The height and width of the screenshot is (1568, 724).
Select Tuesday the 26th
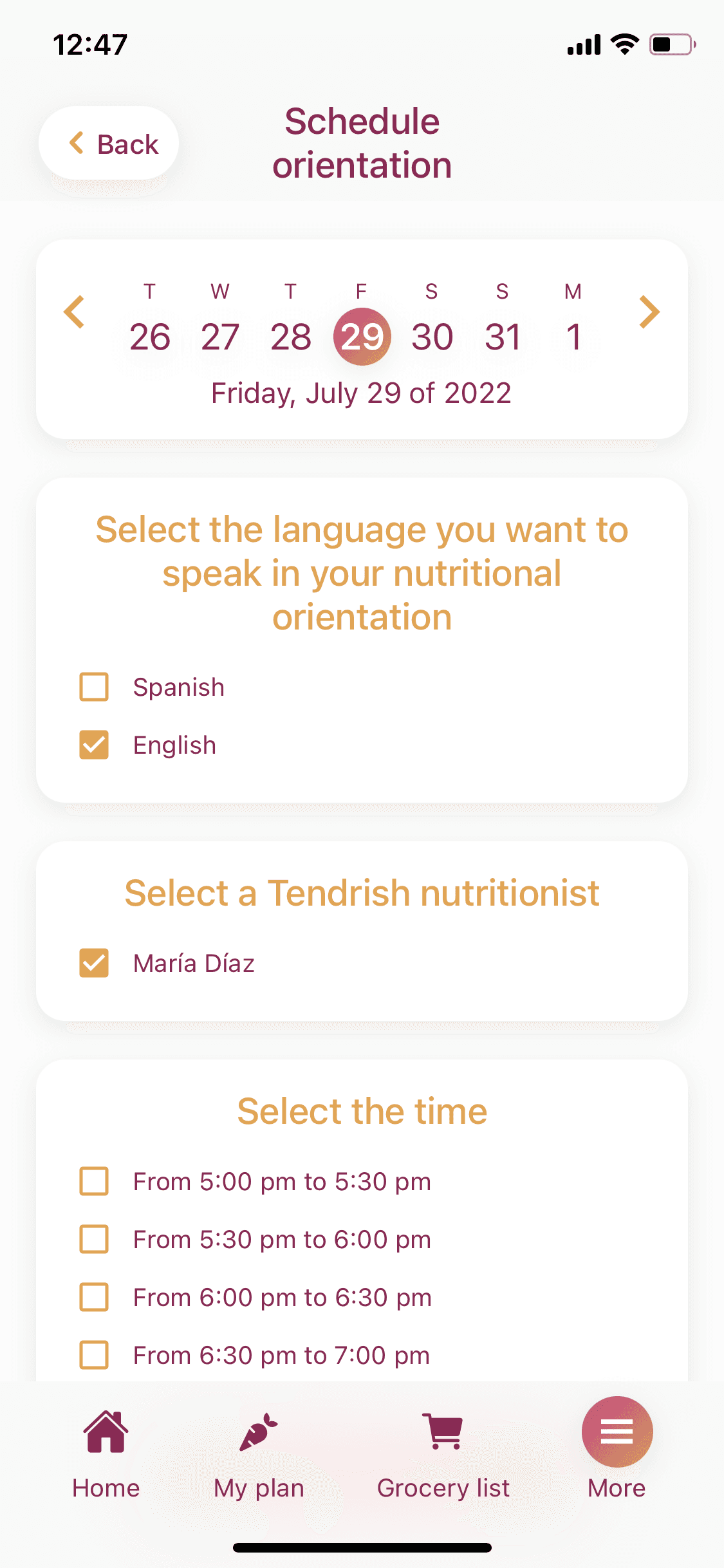pyautogui.click(x=150, y=324)
